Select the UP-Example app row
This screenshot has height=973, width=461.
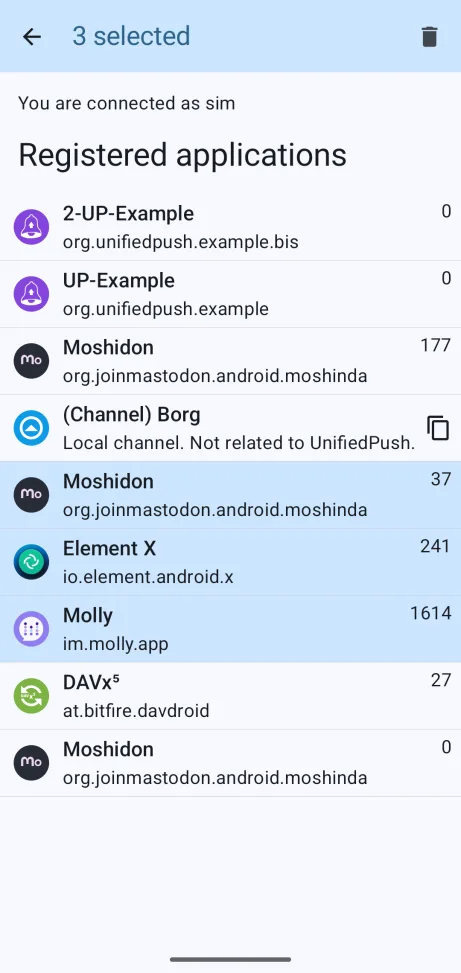[230, 294]
